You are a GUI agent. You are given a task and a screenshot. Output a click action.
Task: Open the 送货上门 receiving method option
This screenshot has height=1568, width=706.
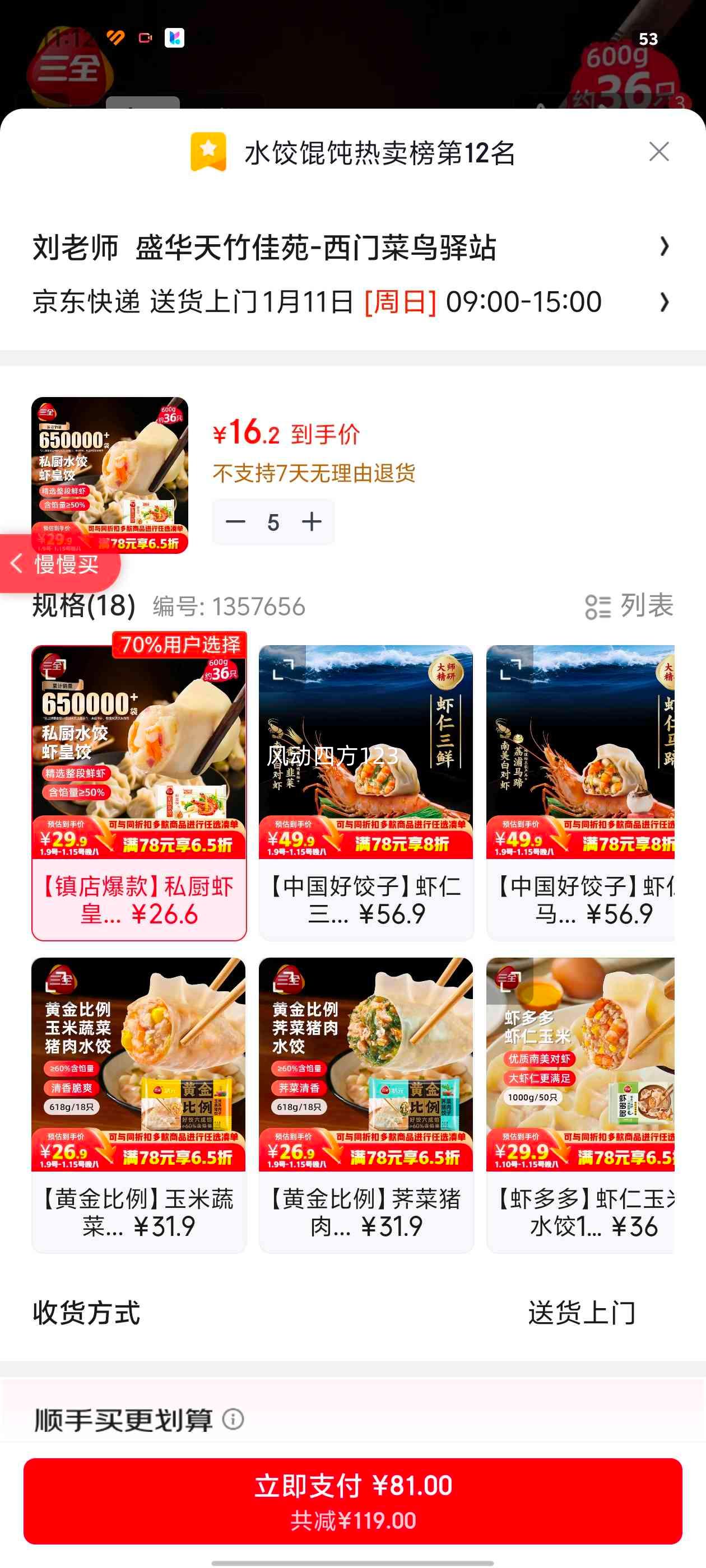click(581, 1314)
